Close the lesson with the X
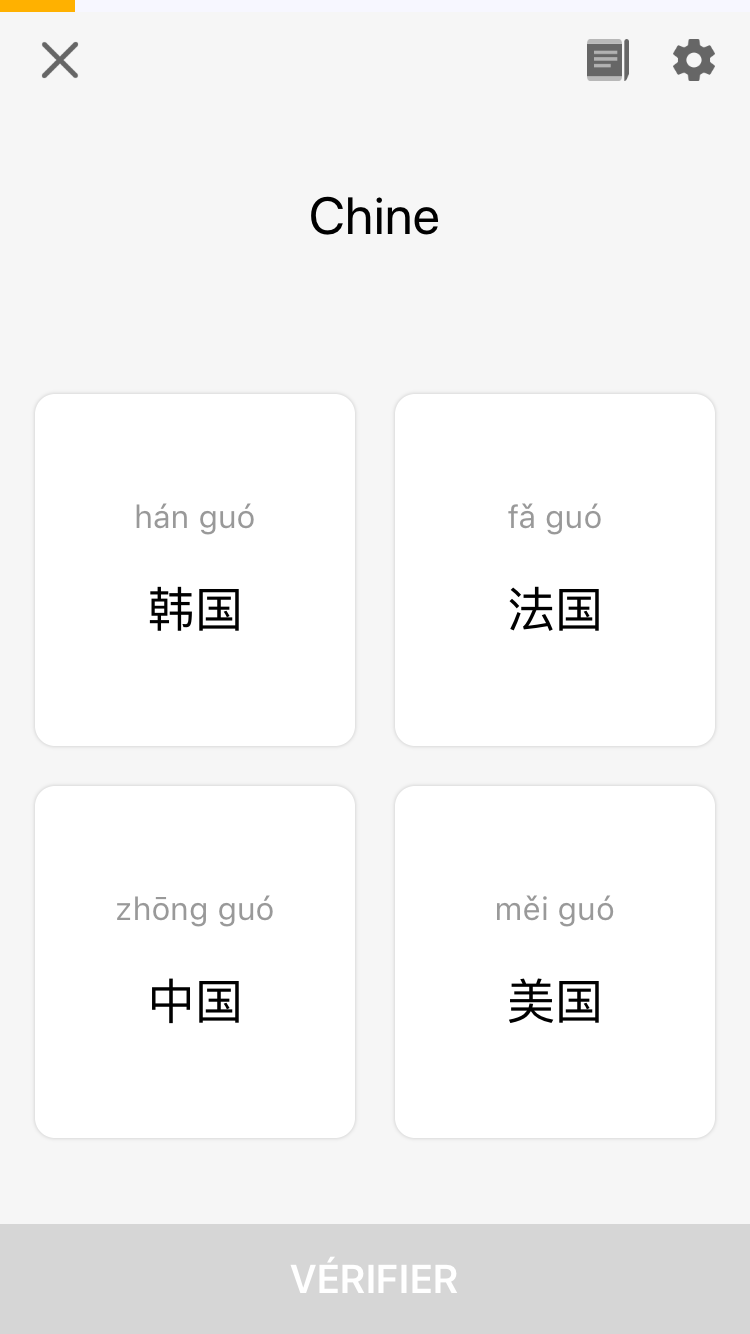Screen dimensions: 750x1334 click(60, 60)
